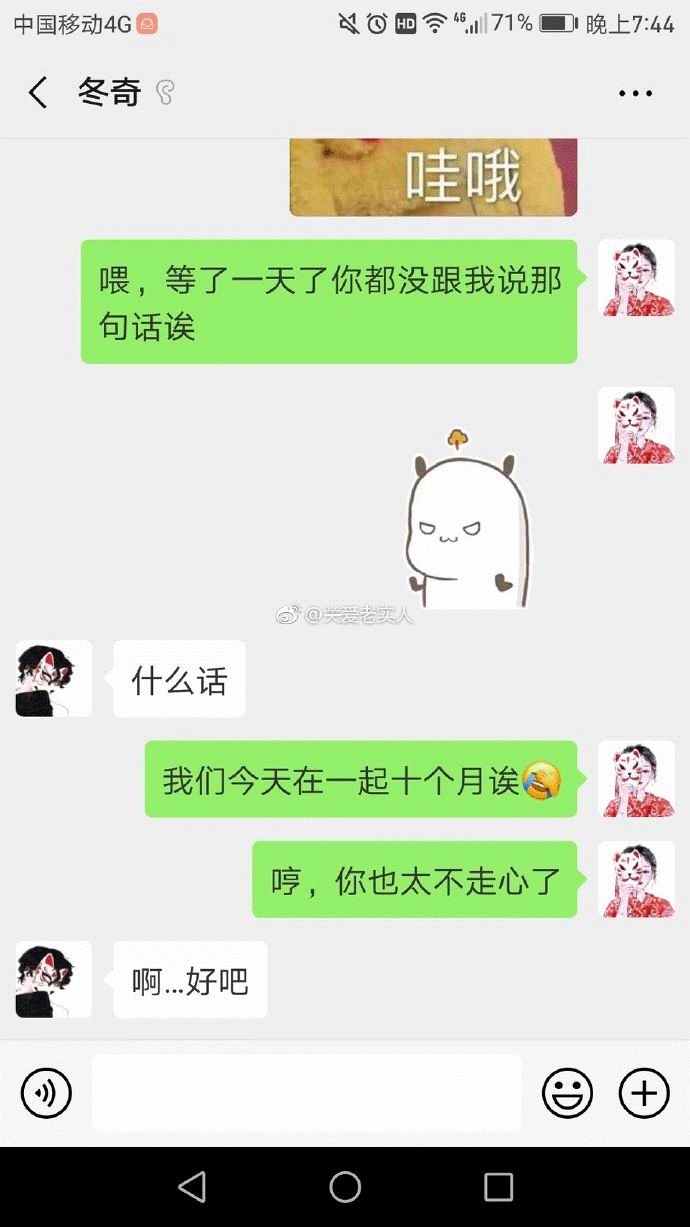Open the emoji picker
The image size is (690, 1227).
pos(567,1092)
